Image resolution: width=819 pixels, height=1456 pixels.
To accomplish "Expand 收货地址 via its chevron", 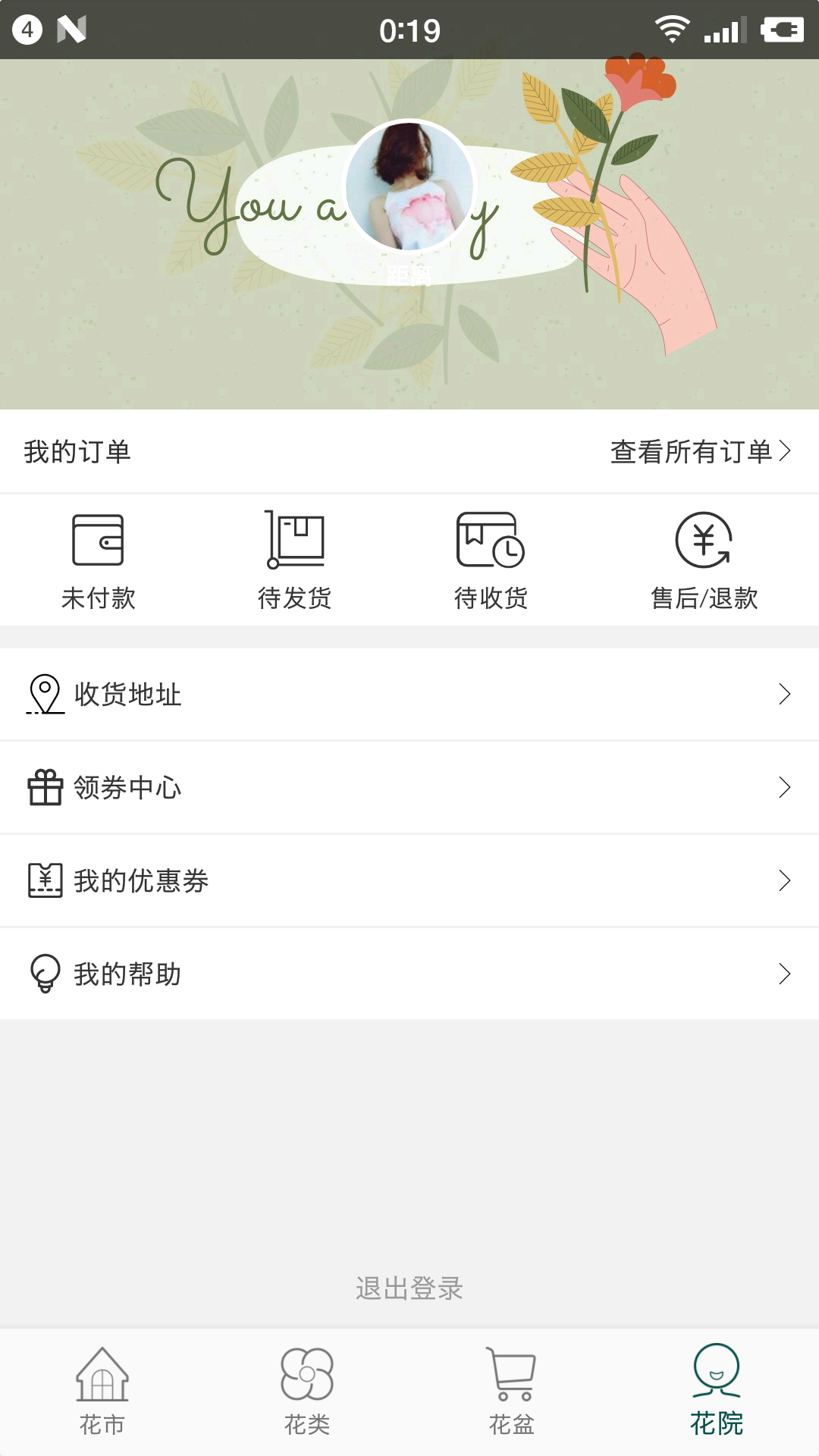I will coord(785,693).
